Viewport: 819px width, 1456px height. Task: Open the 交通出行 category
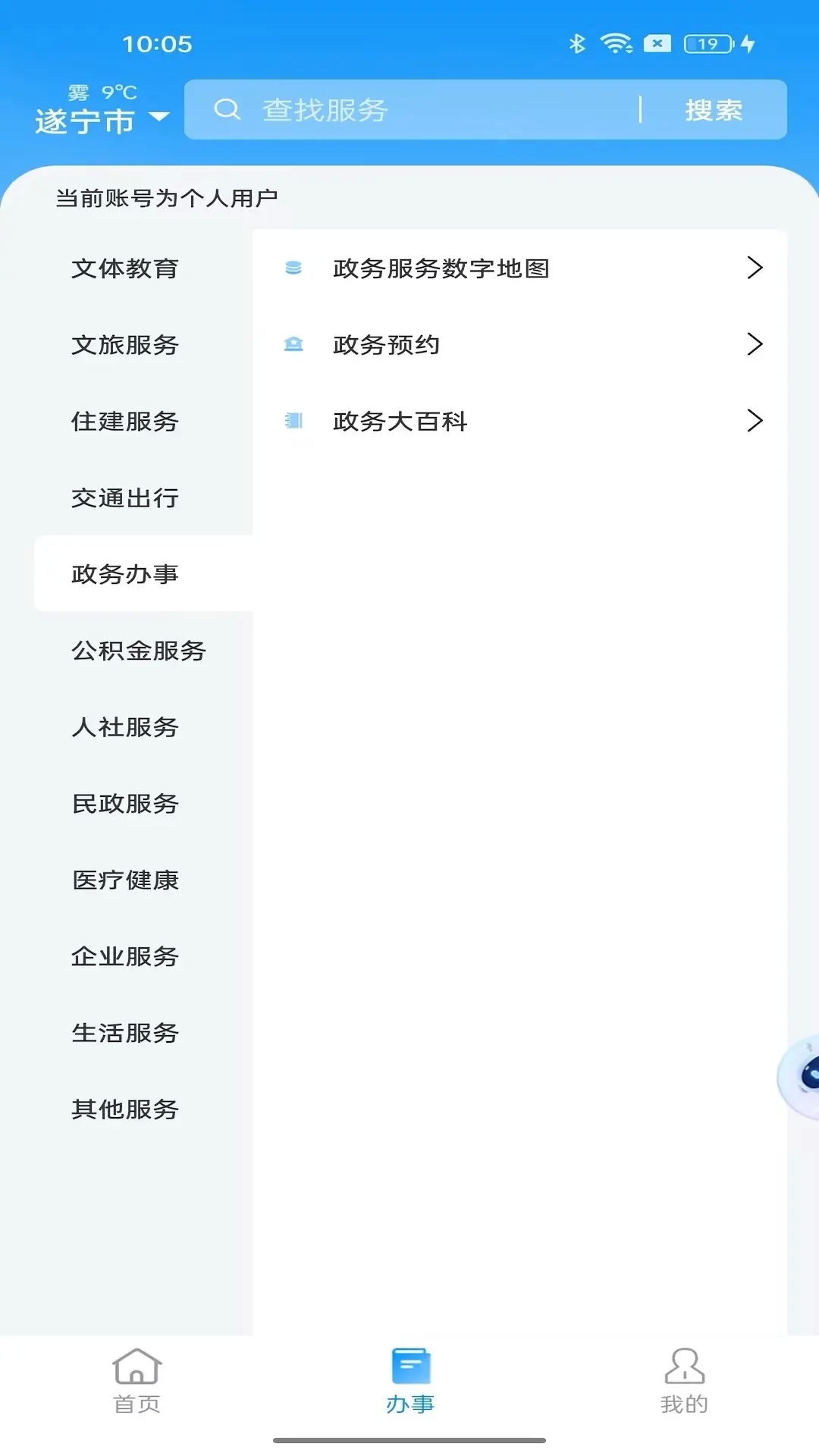pos(125,498)
